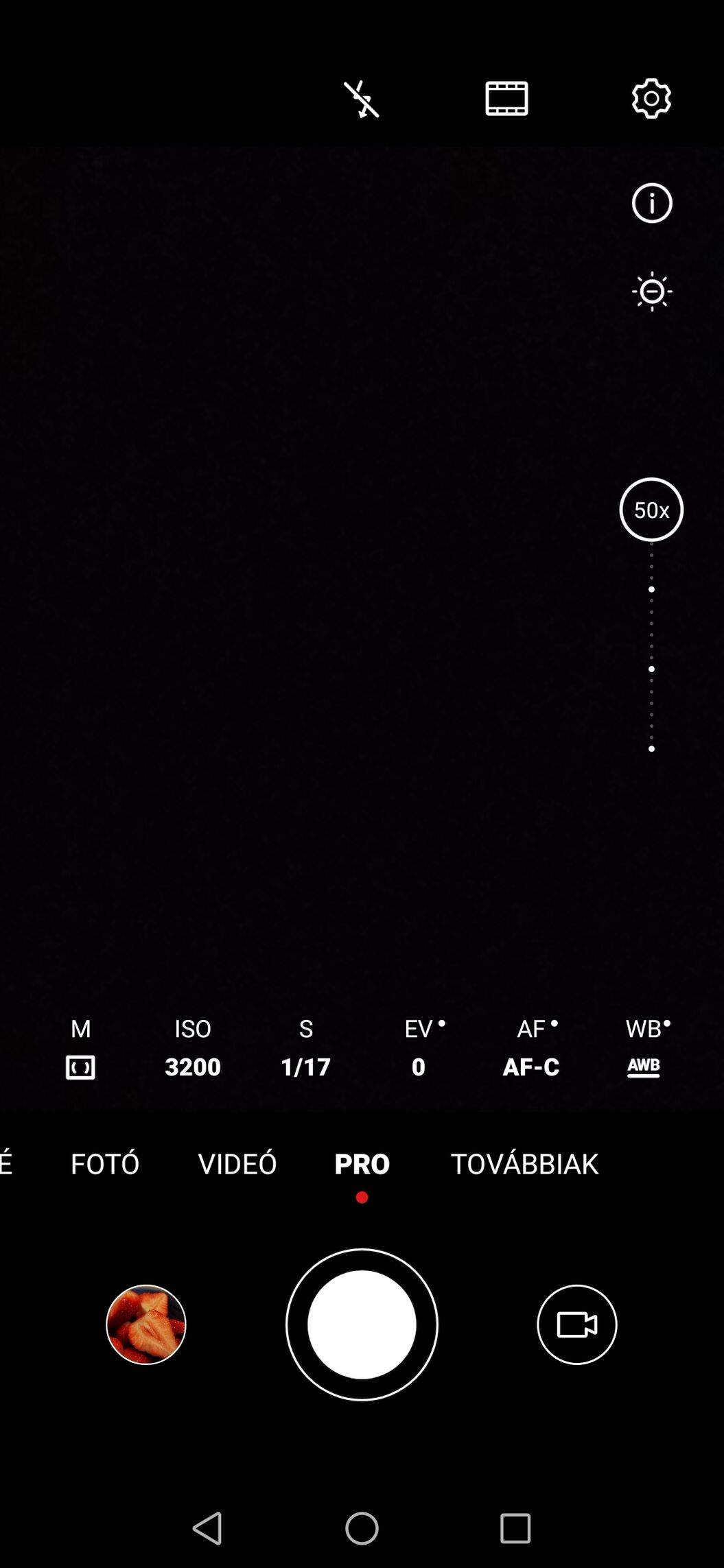
Task: Adjust shutter speed S 1/17
Action: pos(305,1048)
